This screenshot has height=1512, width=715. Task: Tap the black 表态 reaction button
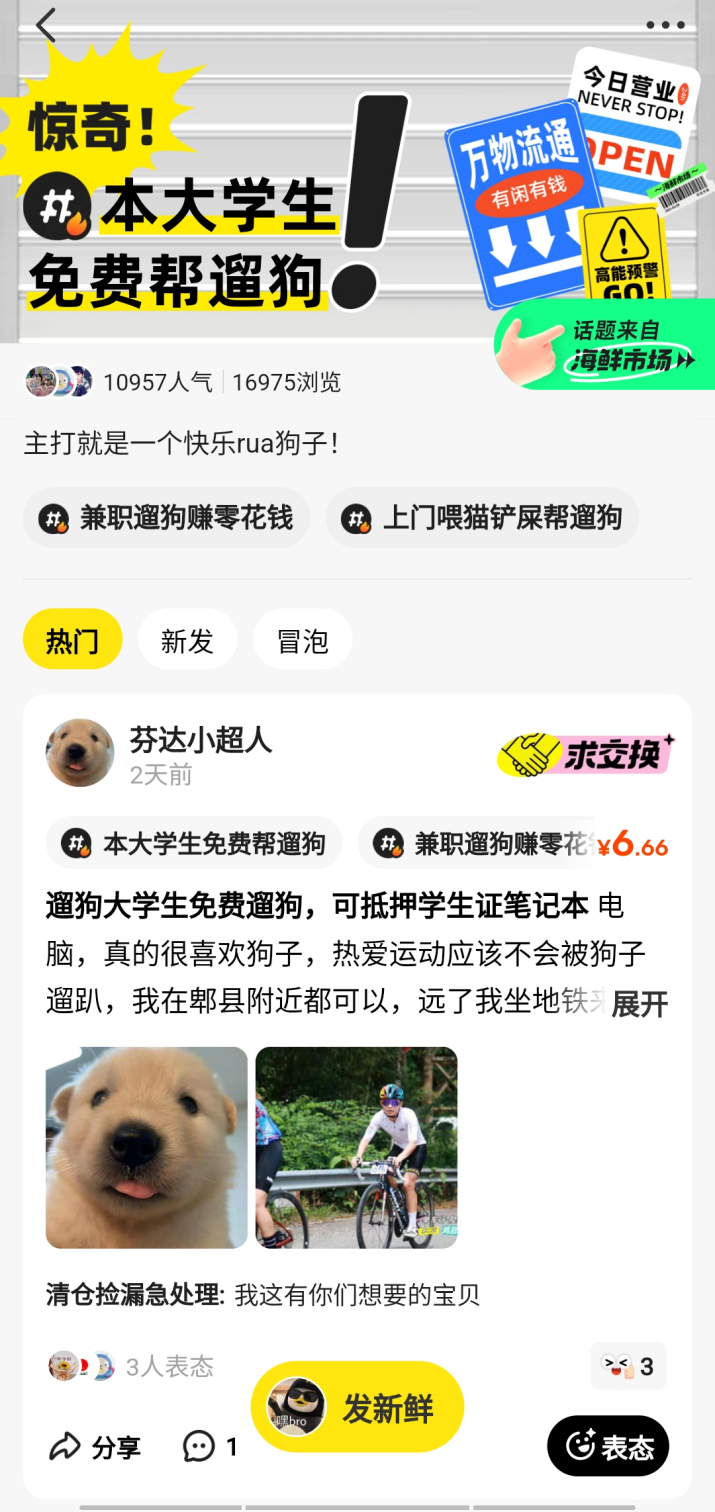coord(608,1446)
